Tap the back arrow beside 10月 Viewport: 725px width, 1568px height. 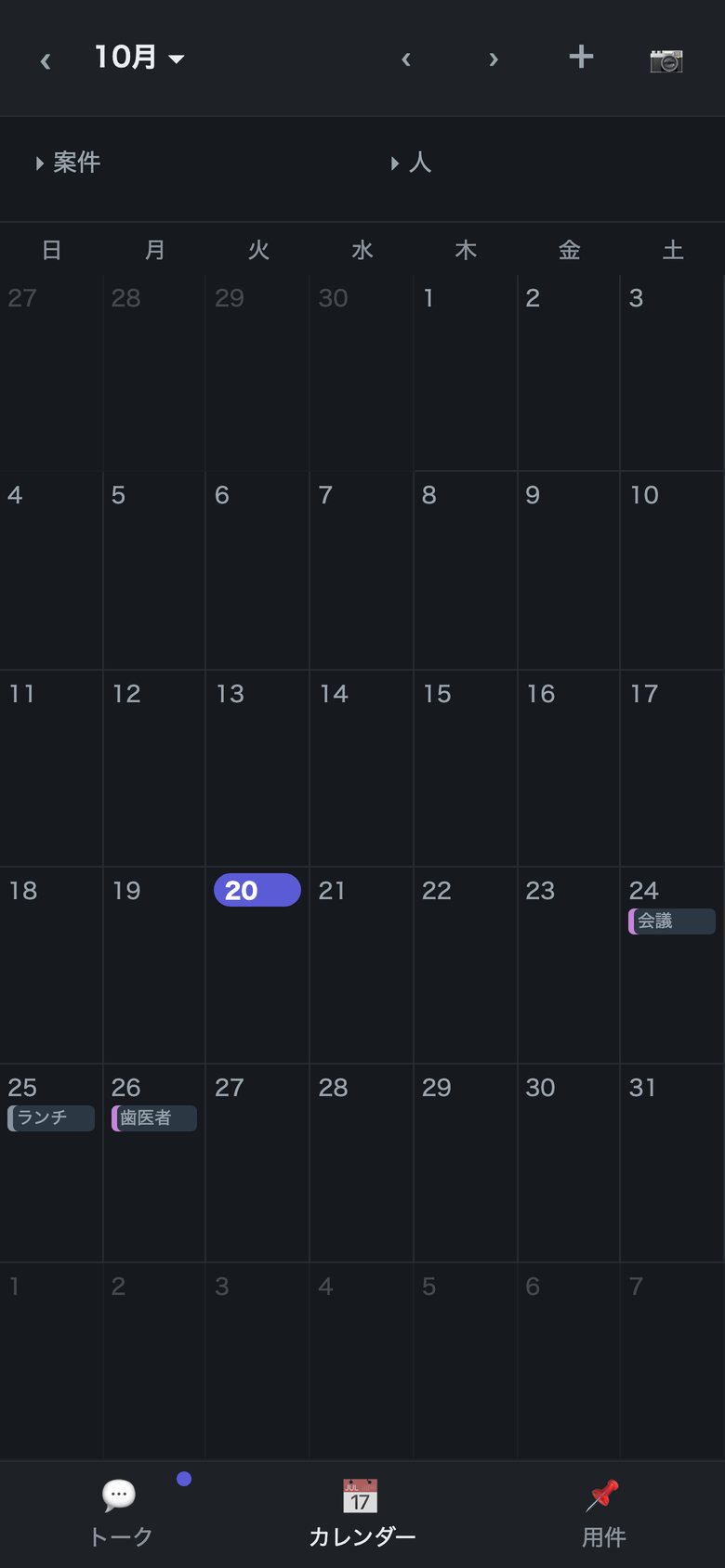46,61
